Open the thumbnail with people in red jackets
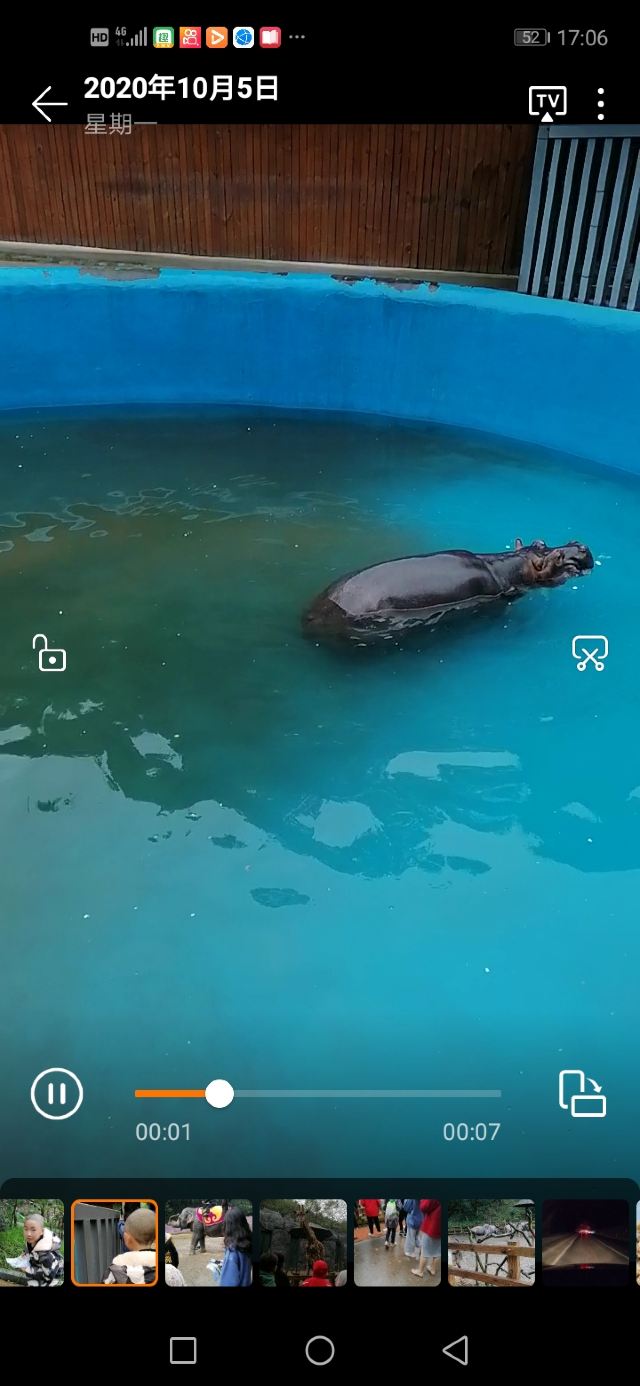The width and height of the screenshot is (640, 1386). point(397,1243)
